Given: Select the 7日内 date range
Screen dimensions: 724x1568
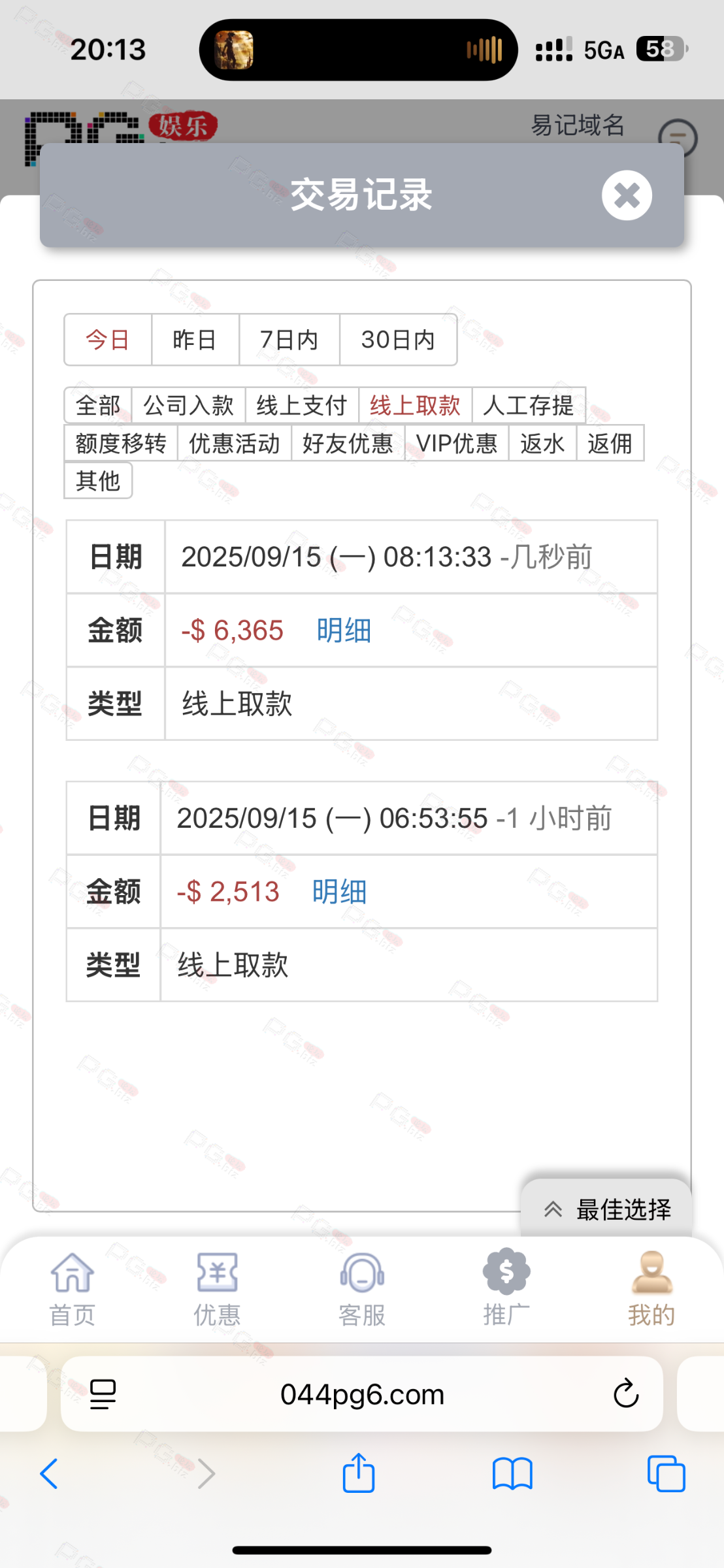Looking at the screenshot, I should coord(289,340).
